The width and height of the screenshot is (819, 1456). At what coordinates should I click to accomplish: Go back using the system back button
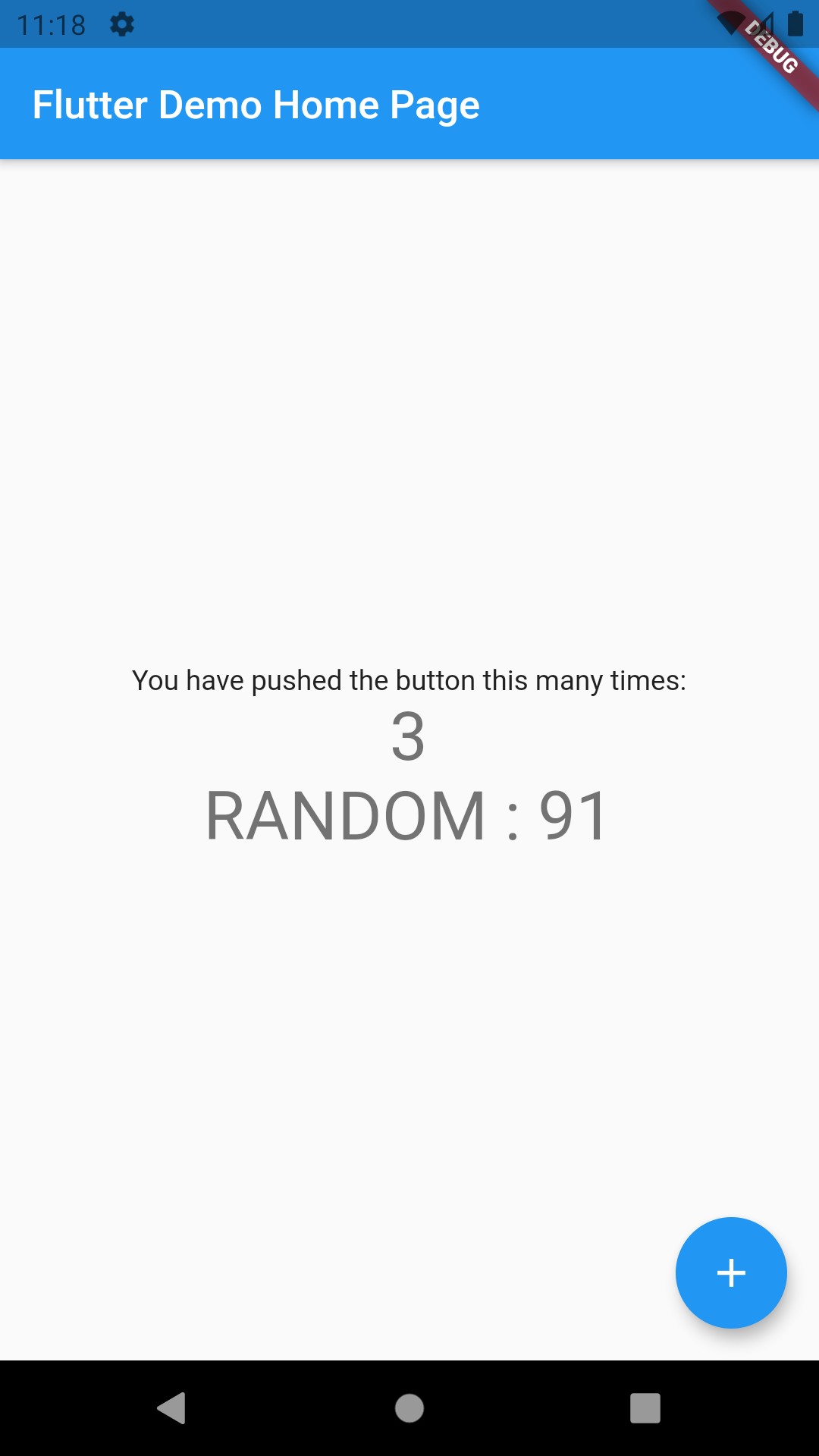(x=172, y=1408)
